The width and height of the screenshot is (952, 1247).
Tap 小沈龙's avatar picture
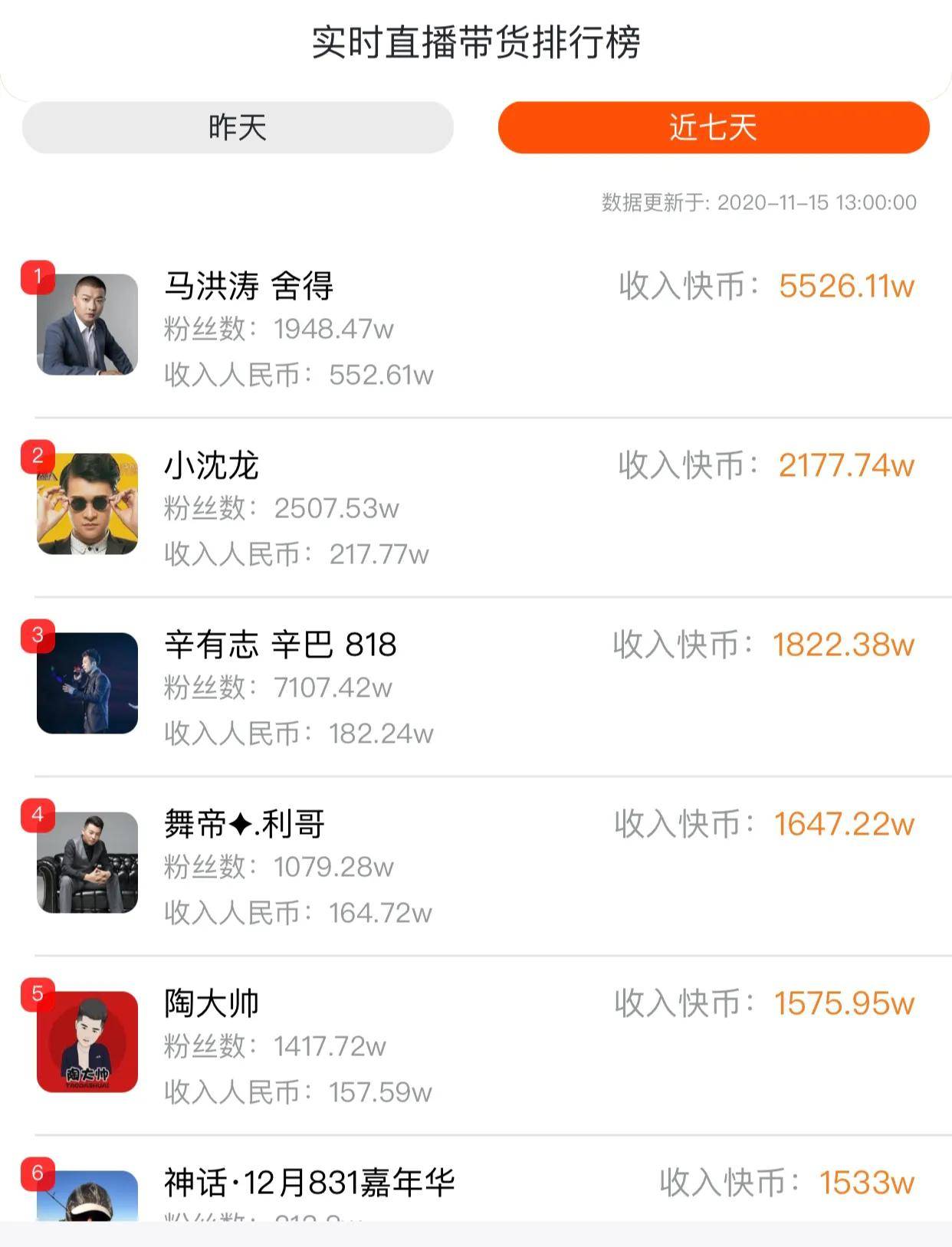[x=88, y=504]
